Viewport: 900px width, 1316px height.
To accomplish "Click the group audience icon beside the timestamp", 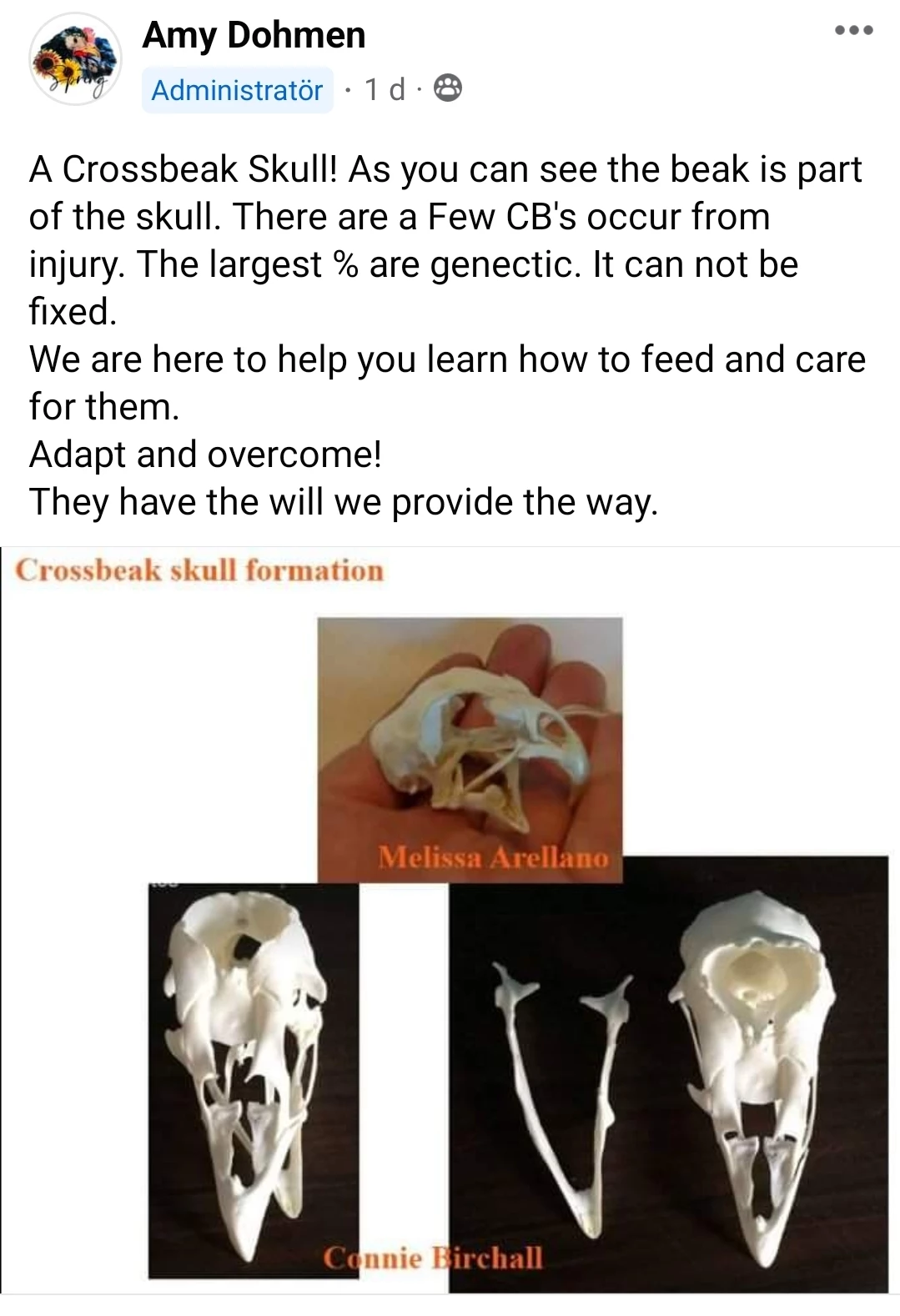I will point(447,88).
